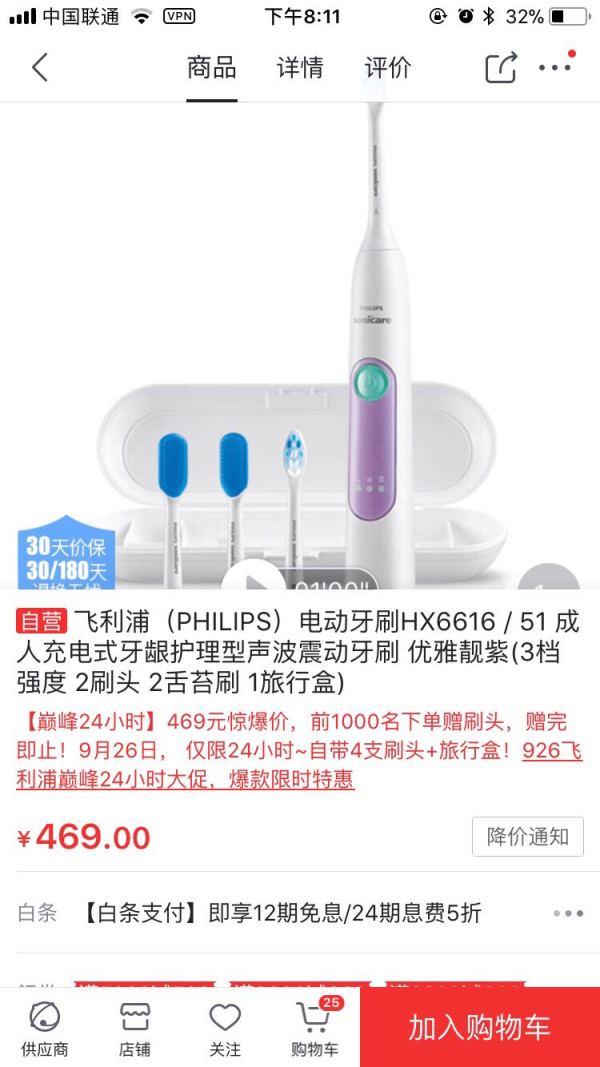Image resolution: width=600 pixels, height=1067 pixels.
Task: Visit the 店铺 page
Action: tap(135, 1027)
